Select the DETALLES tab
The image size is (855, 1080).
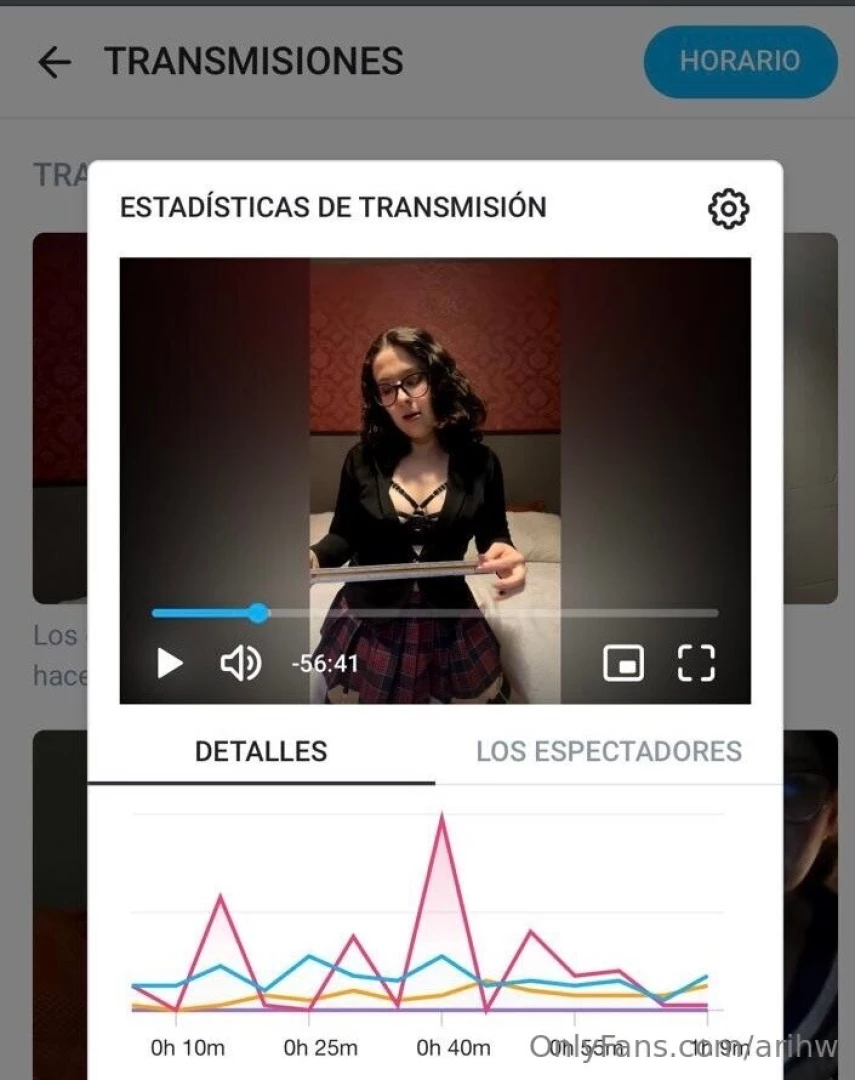point(260,751)
